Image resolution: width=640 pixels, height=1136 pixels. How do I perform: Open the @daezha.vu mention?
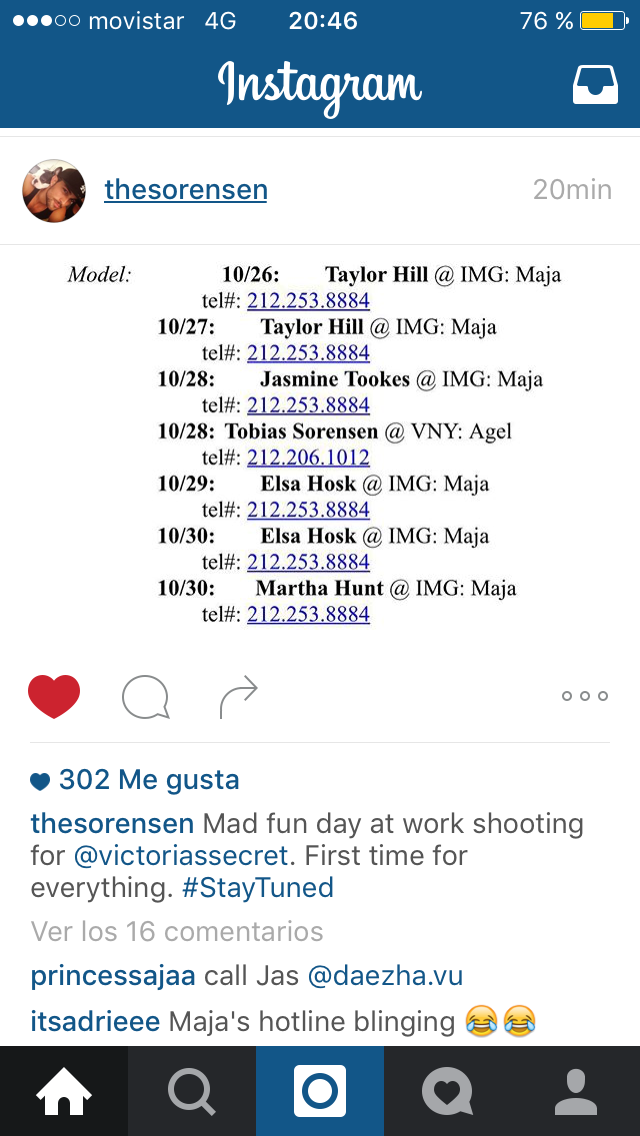(x=385, y=976)
